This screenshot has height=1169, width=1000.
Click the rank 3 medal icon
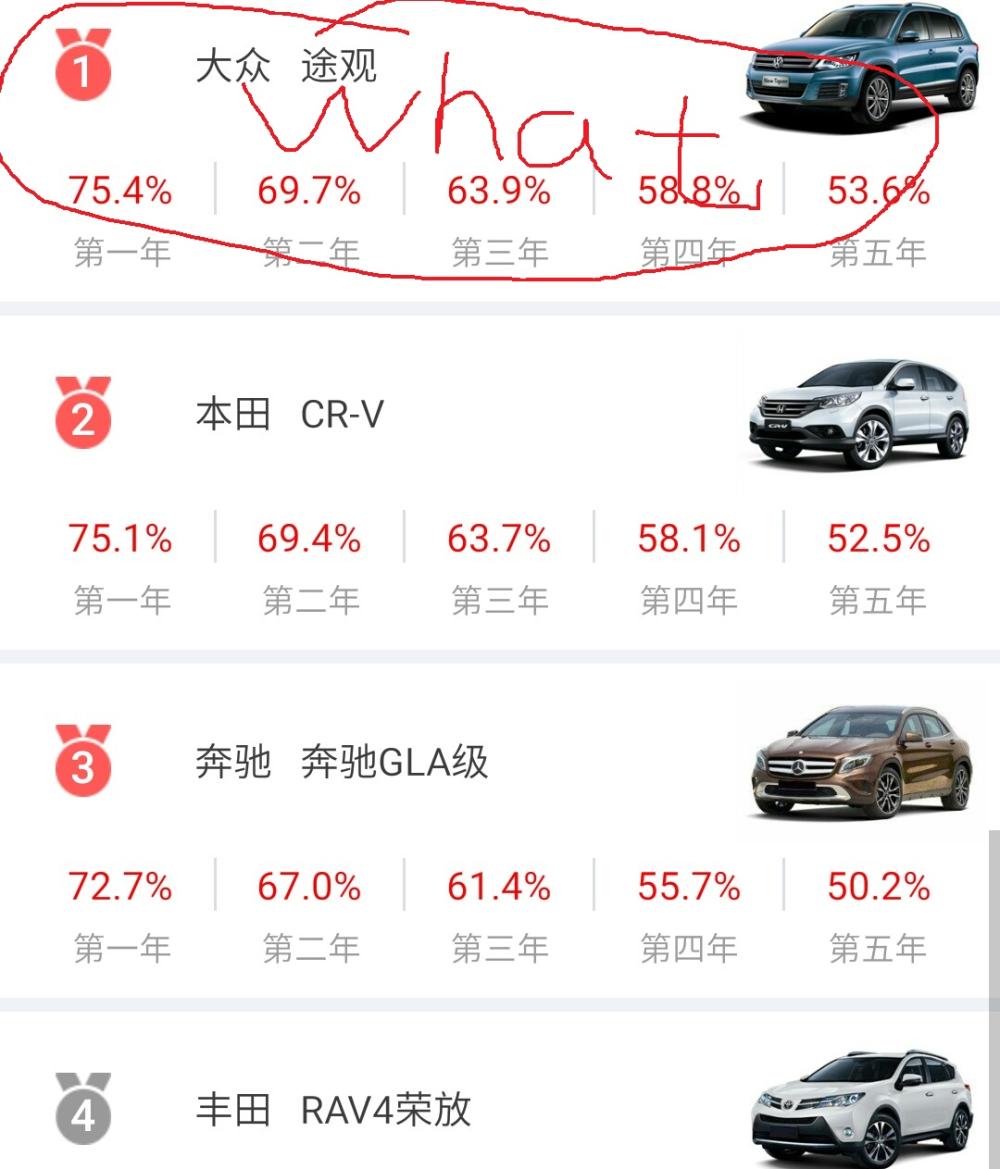coord(80,762)
